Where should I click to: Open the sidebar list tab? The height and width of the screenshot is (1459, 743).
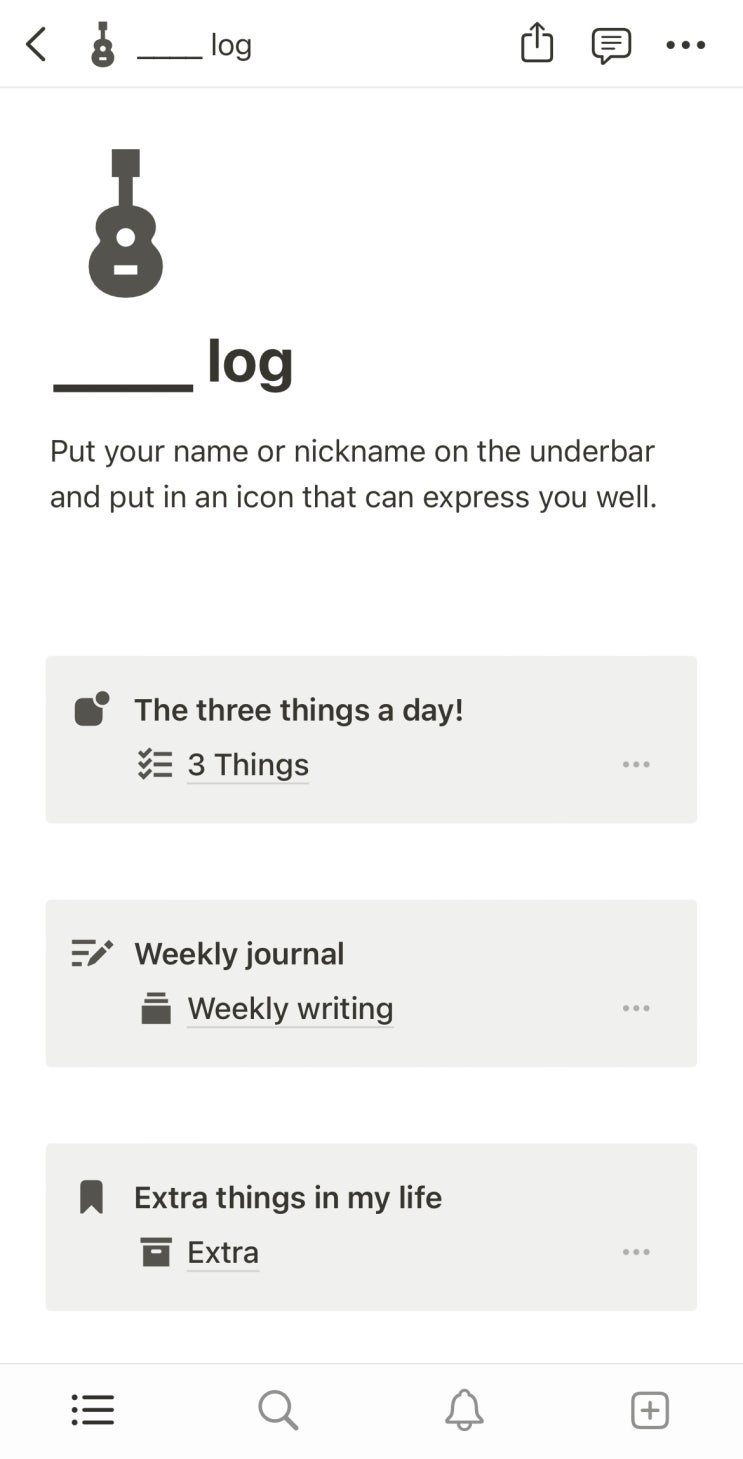tap(93, 1410)
